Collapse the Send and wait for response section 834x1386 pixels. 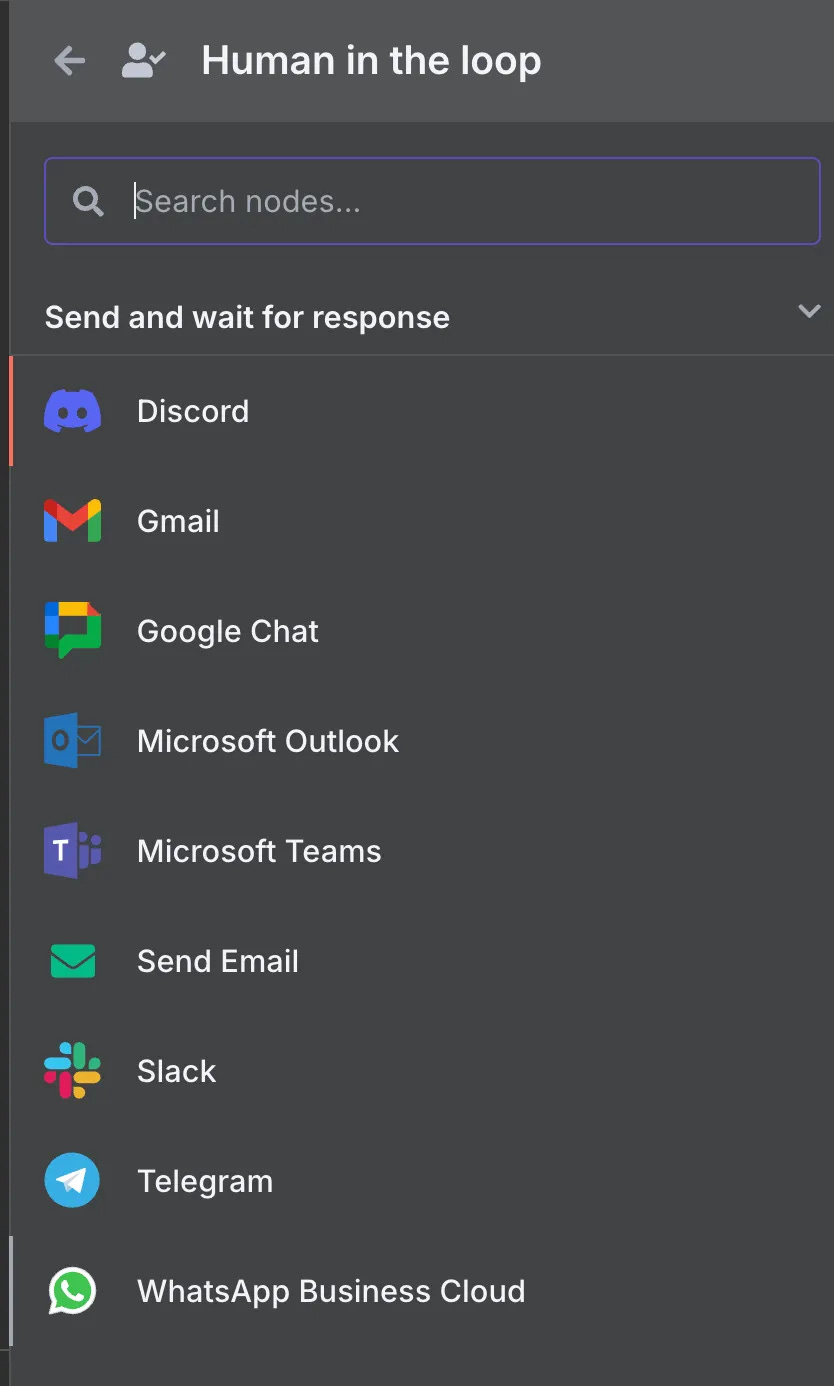(808, 312)
